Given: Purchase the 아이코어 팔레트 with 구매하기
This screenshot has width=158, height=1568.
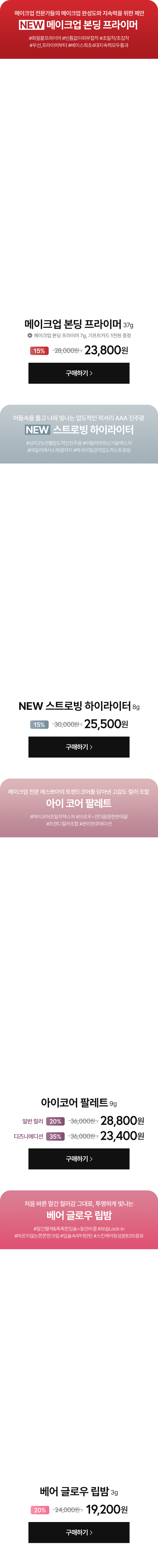Looking at the screenshot, I should (x=79, y=1159).
